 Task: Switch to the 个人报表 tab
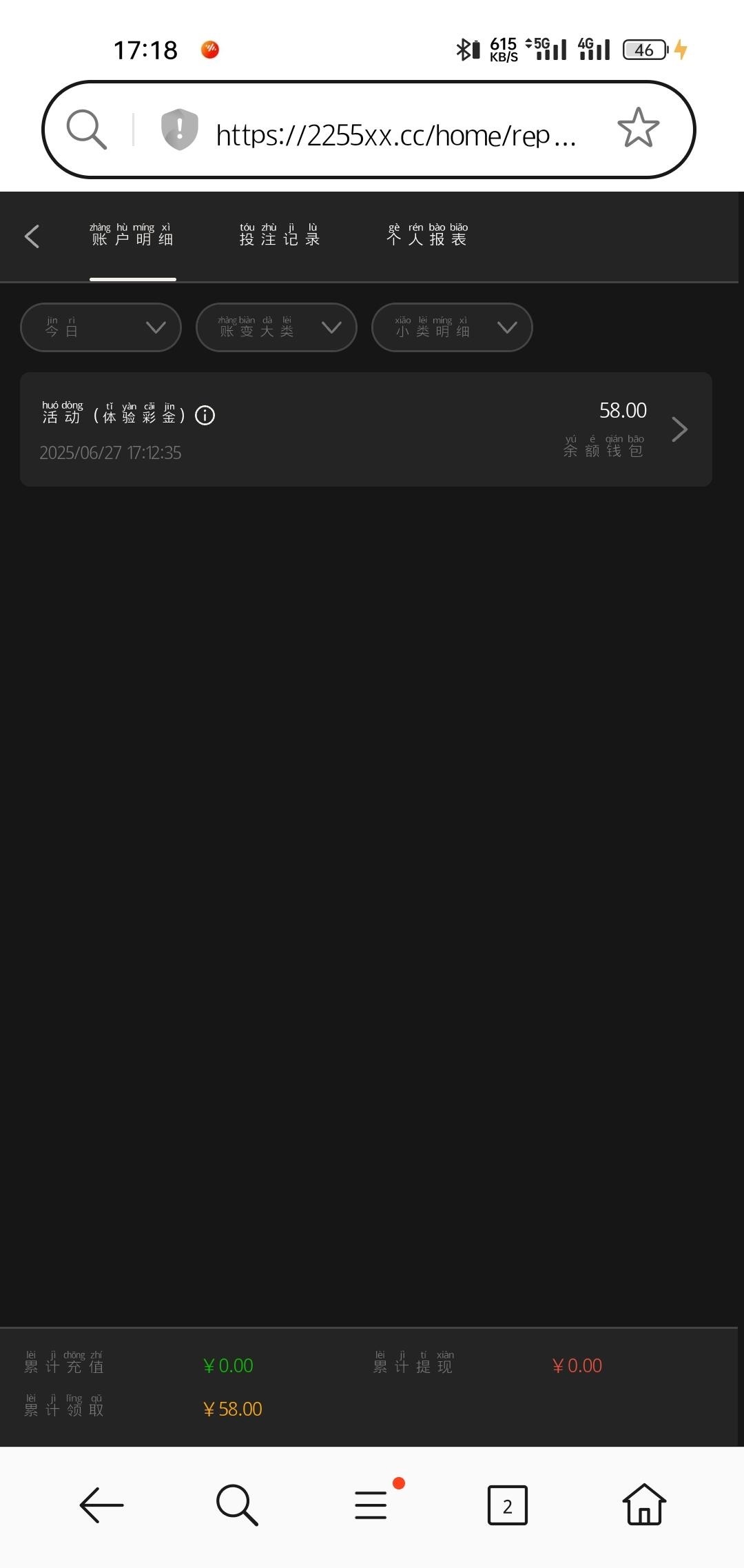(427, 236)
